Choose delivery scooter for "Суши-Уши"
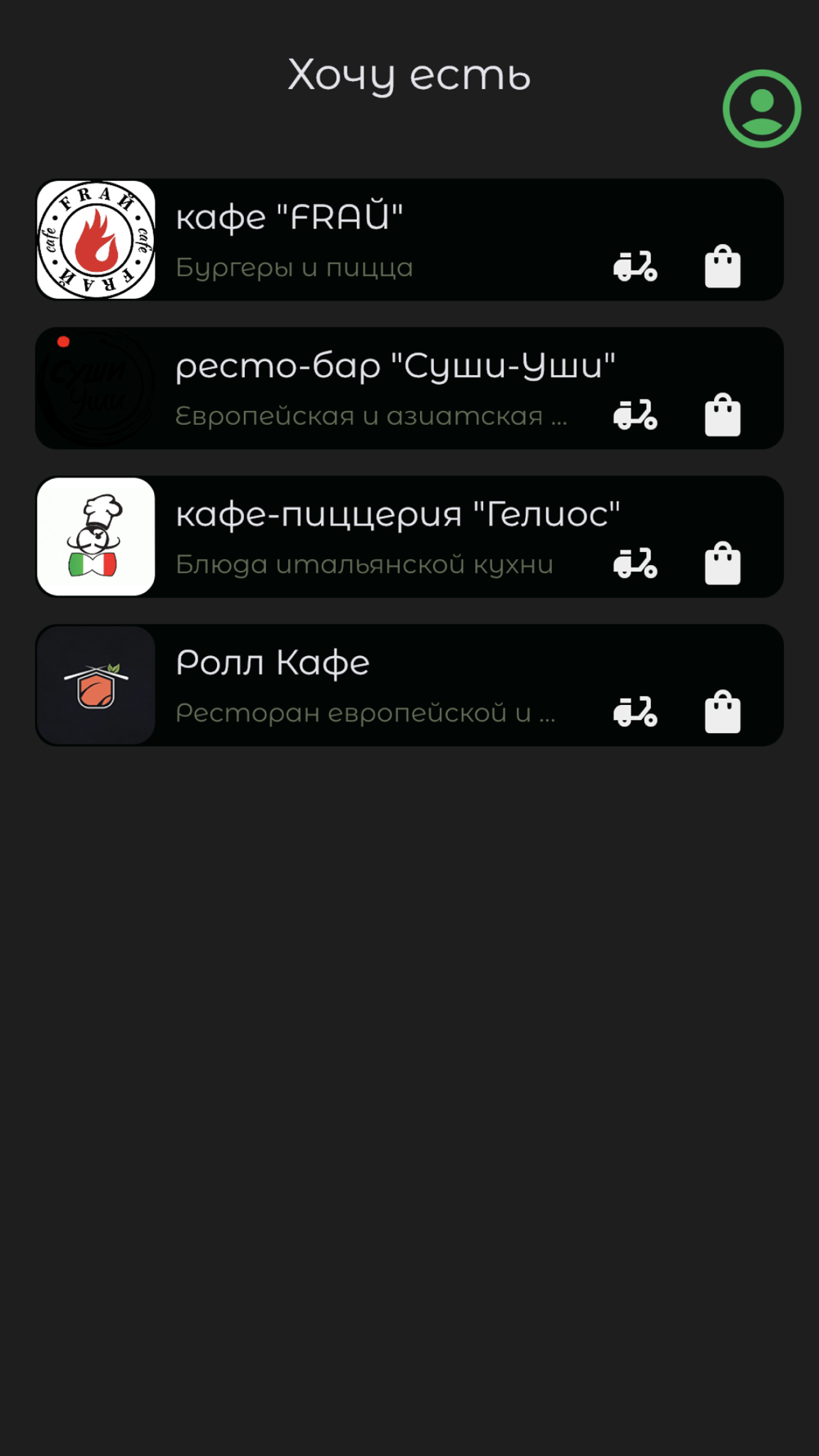The image size is (819, 1456). (x=636, y=415)
